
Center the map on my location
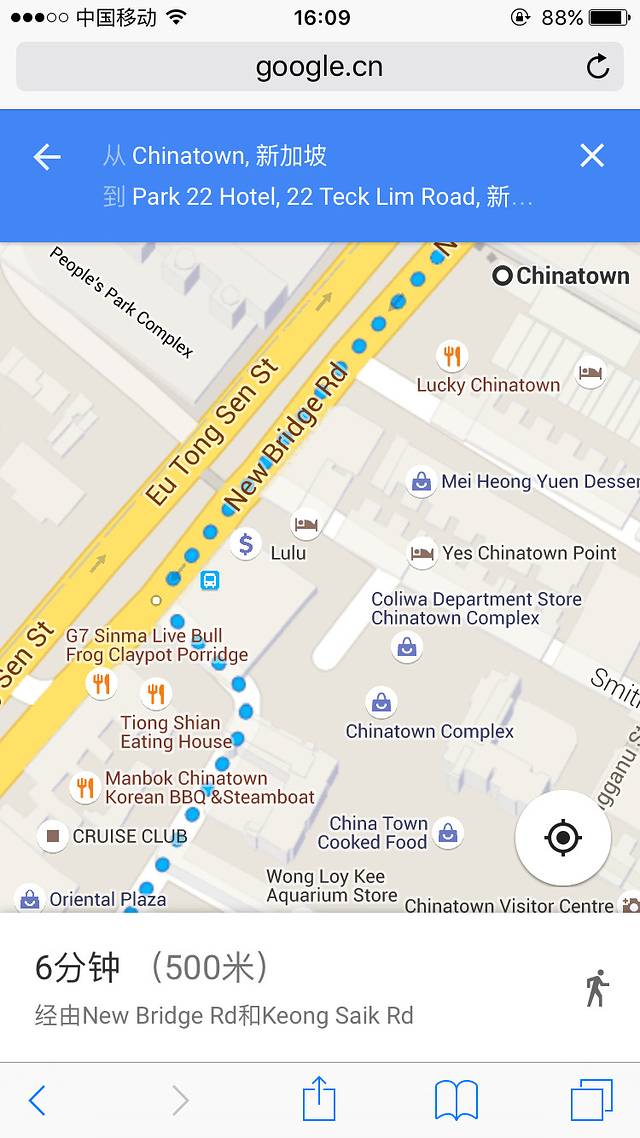563,837
